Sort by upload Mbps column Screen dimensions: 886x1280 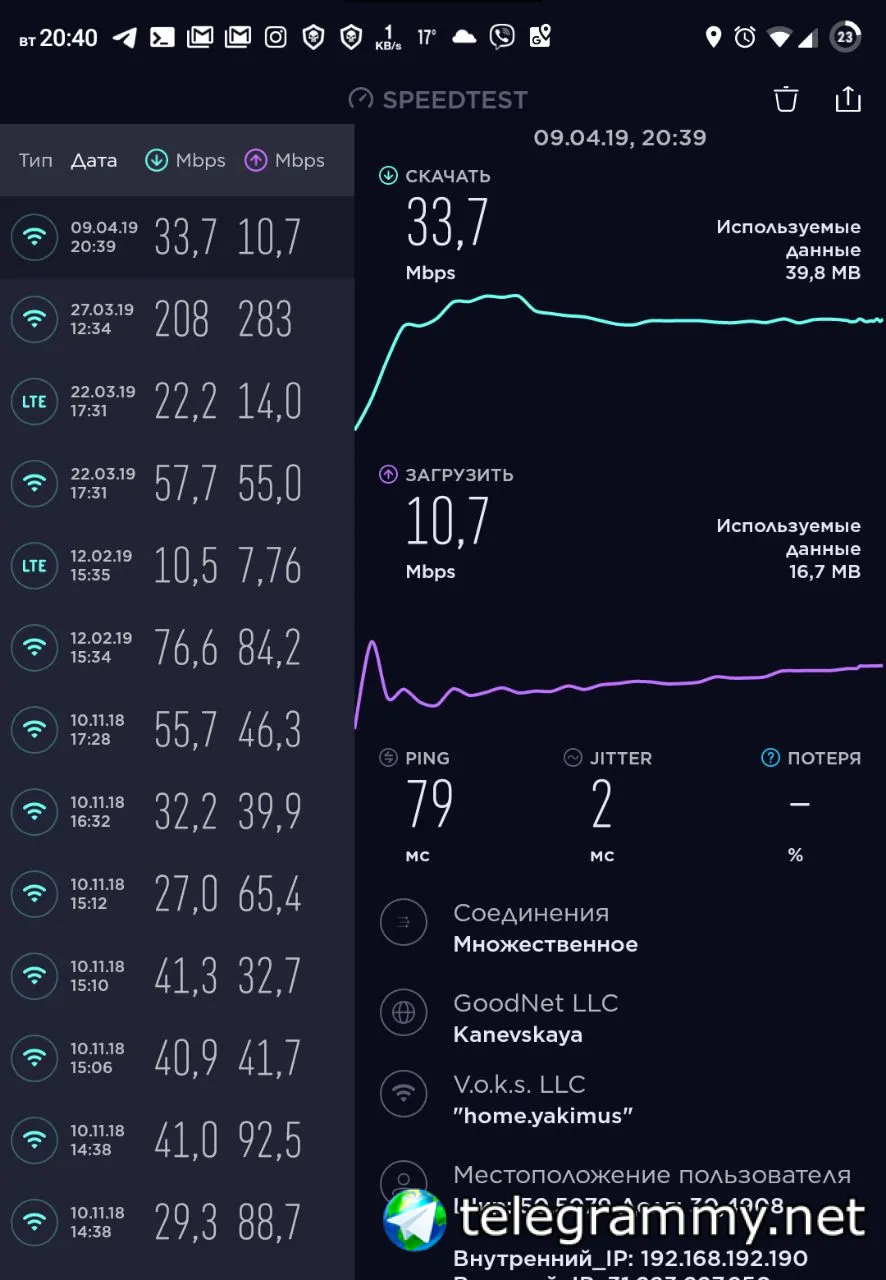(x=285, y=160)
